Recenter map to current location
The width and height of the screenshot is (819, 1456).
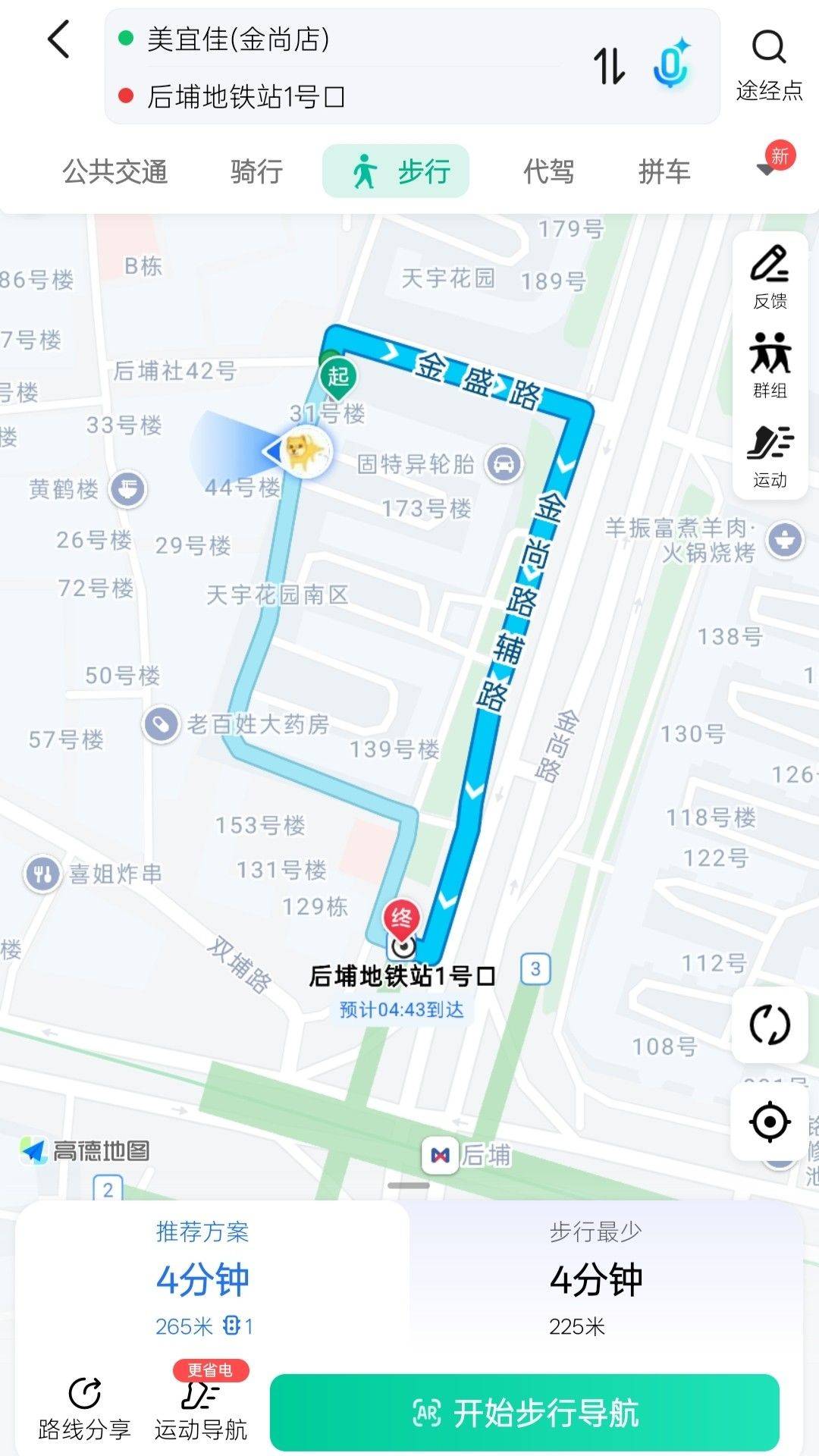coord(769,1122)
